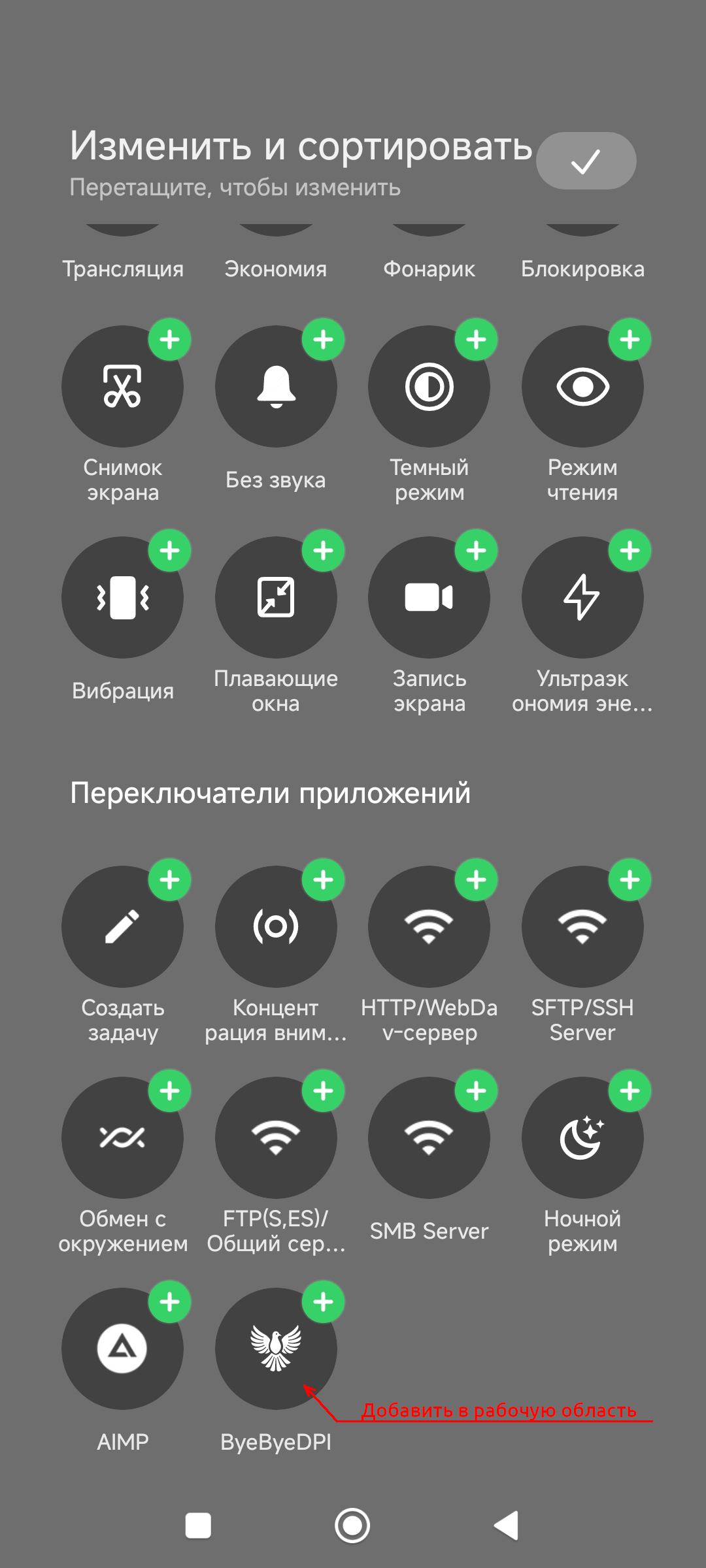Add the Создать задачу tile

coord(170,880)
